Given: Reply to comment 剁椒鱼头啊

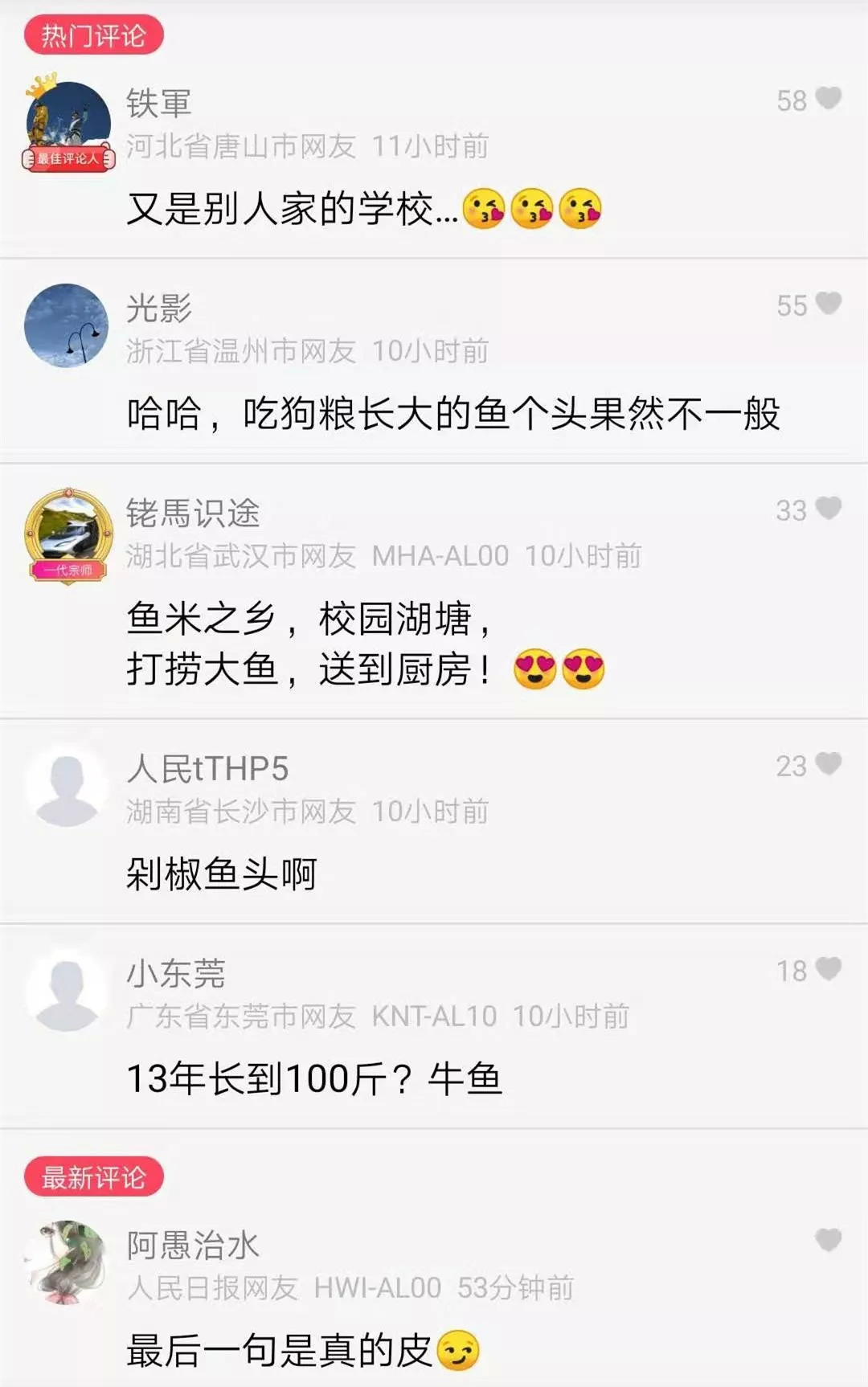Looking at the screenshot, I should [222, 874].
